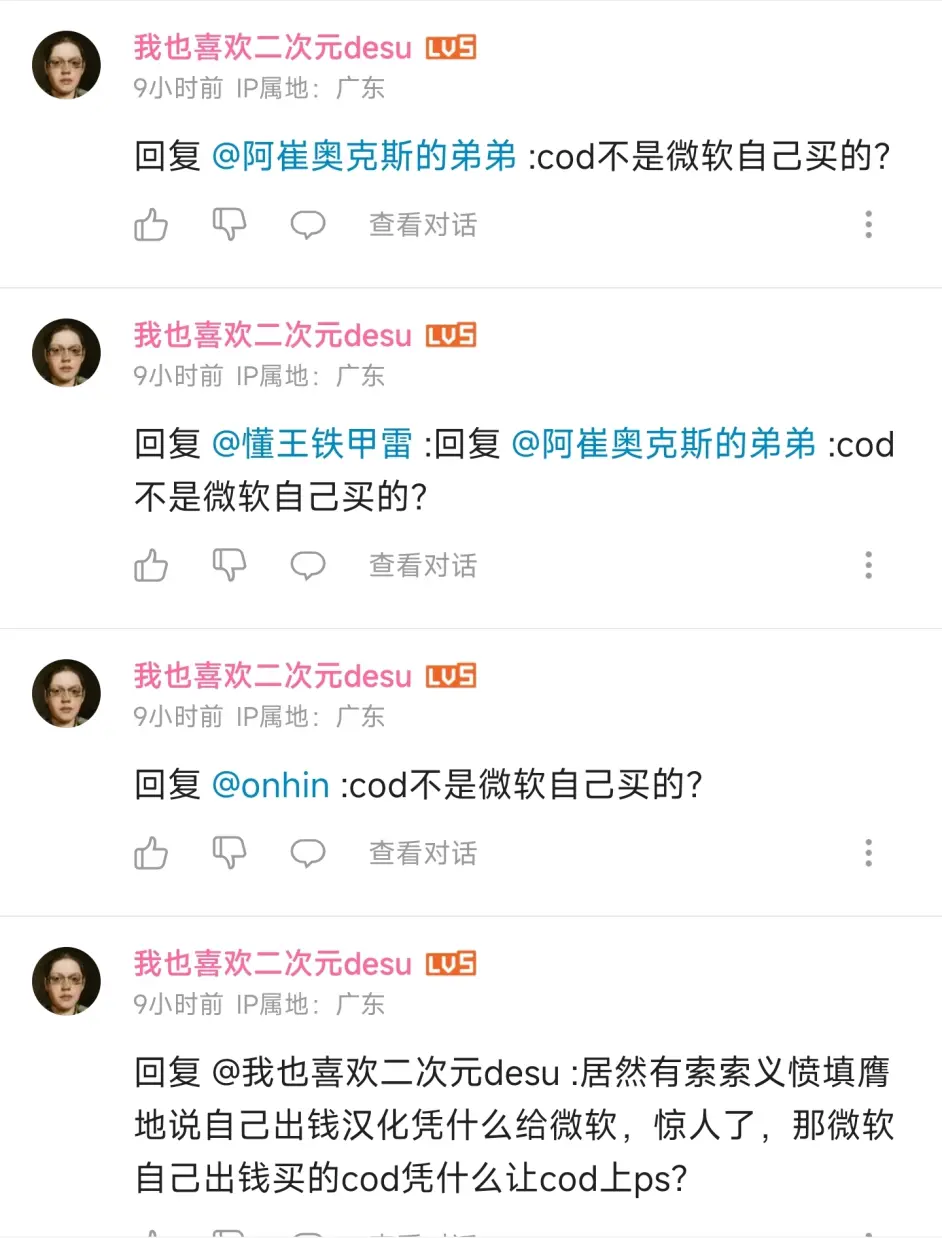Open 查看对话 under the @onhin comment
The width and height of the screenshot is (942, 1238).
point(423,853)
